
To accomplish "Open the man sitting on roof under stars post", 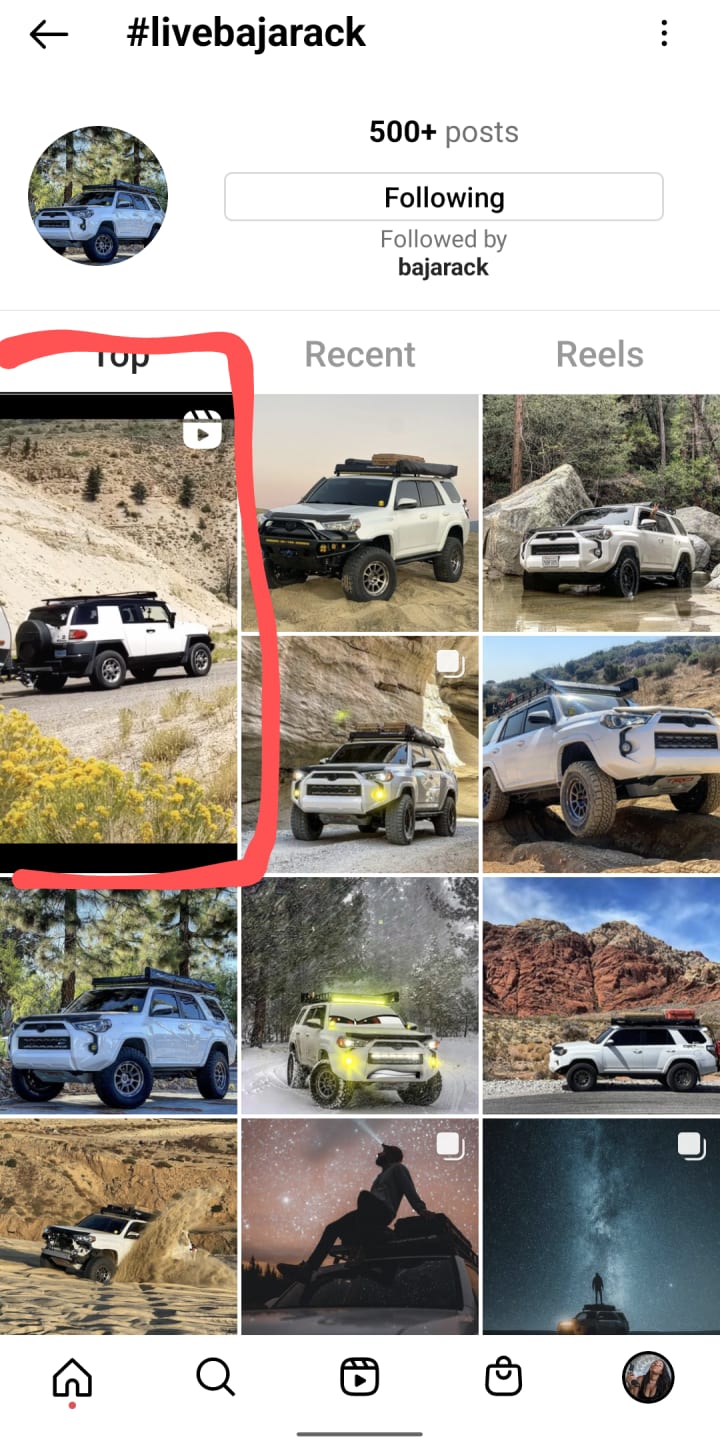I will [360, 1226].
